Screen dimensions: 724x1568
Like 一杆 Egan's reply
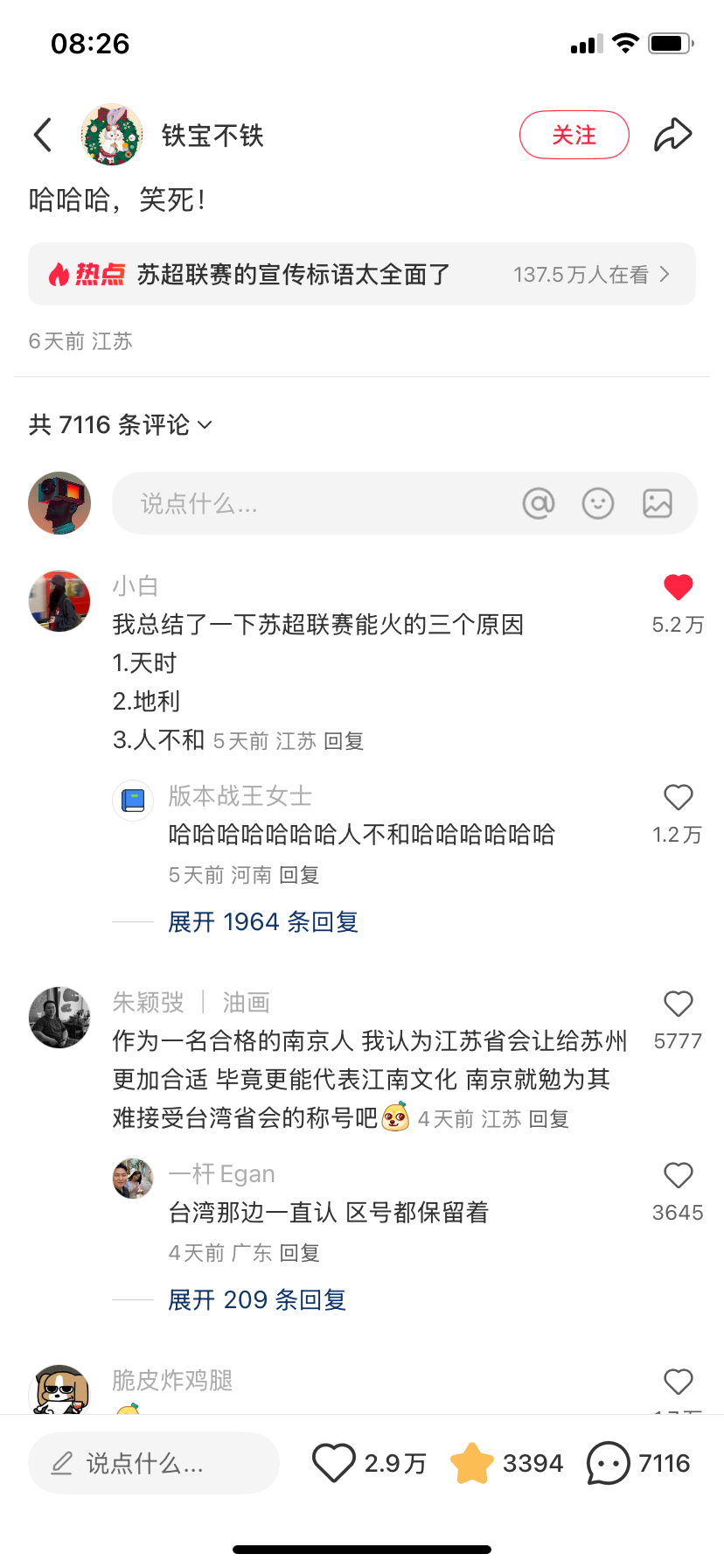678,1175
